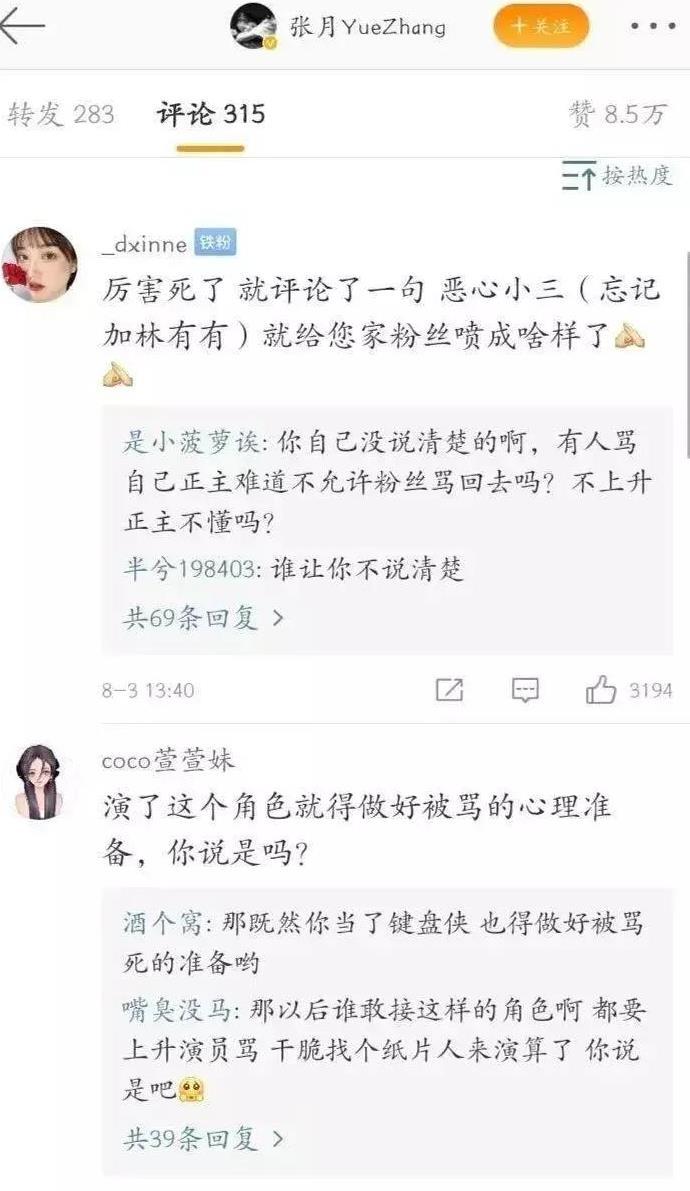Reply to _dxinne's comment via bubble icon
Image resolution: width=690 pixels, height=1191 pixels.
(525, 690)
